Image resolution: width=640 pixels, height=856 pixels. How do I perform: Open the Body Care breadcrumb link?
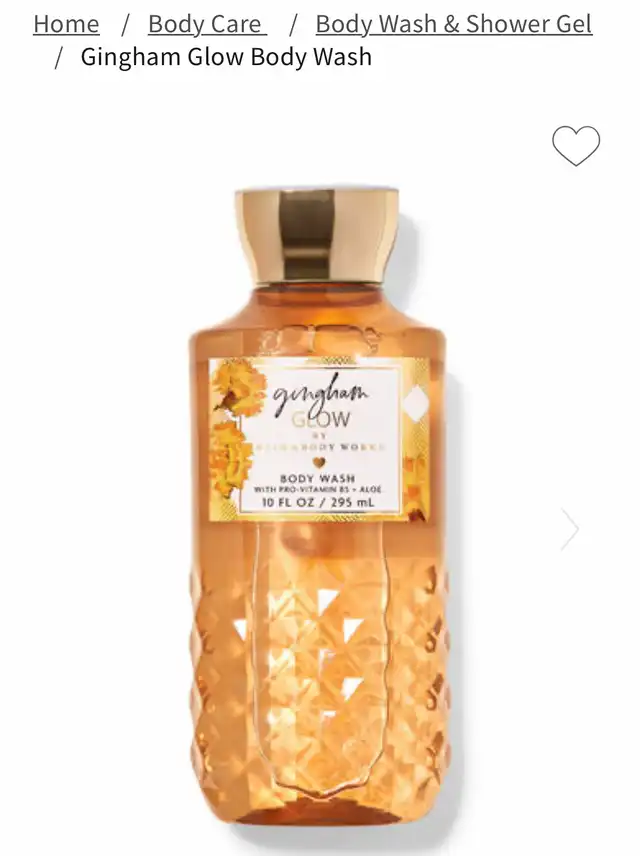[205, 23]
